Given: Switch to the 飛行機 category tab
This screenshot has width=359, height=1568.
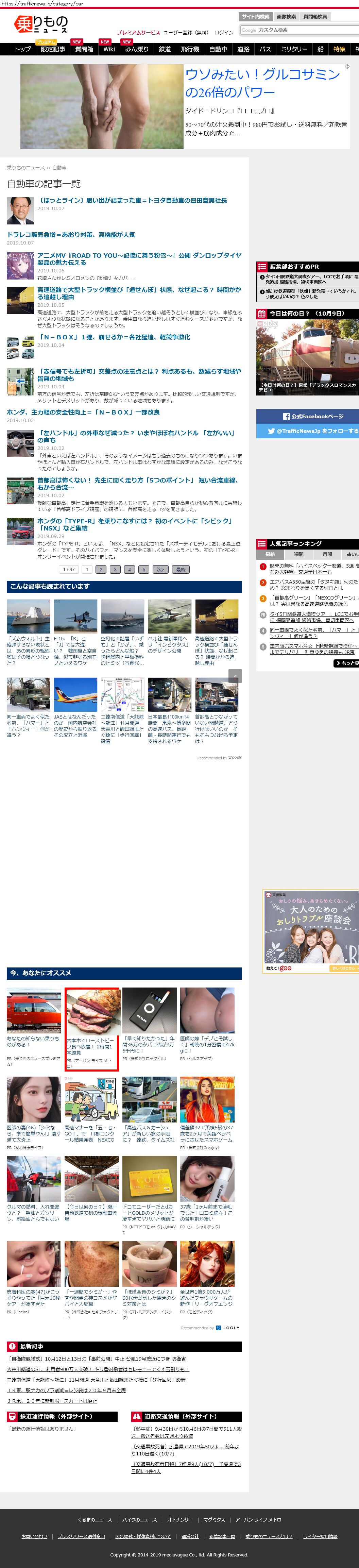Looking at the screenshot, I should click(x=190, y=49).
